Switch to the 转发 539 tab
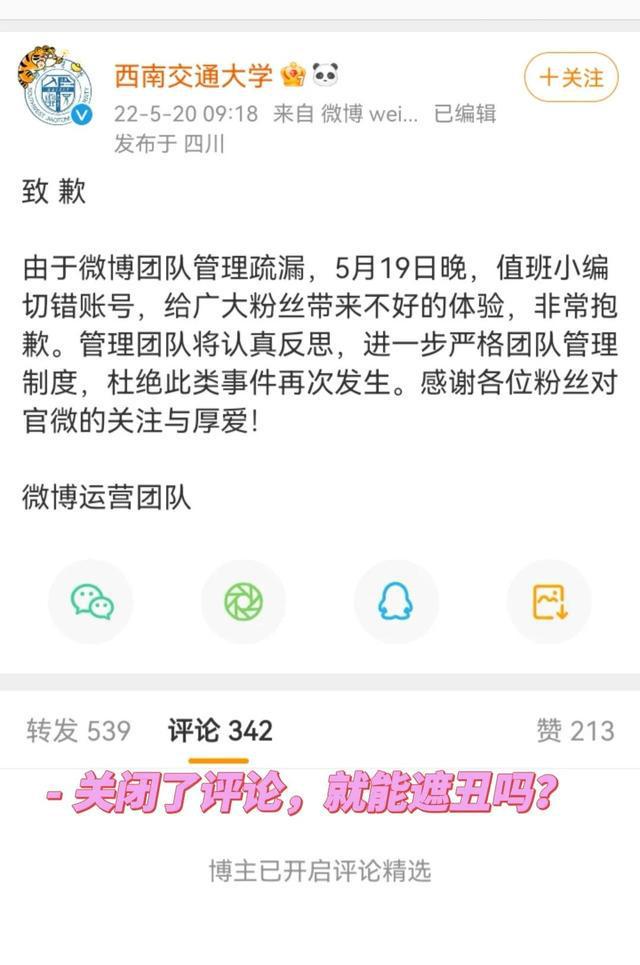 pos(78,731)
